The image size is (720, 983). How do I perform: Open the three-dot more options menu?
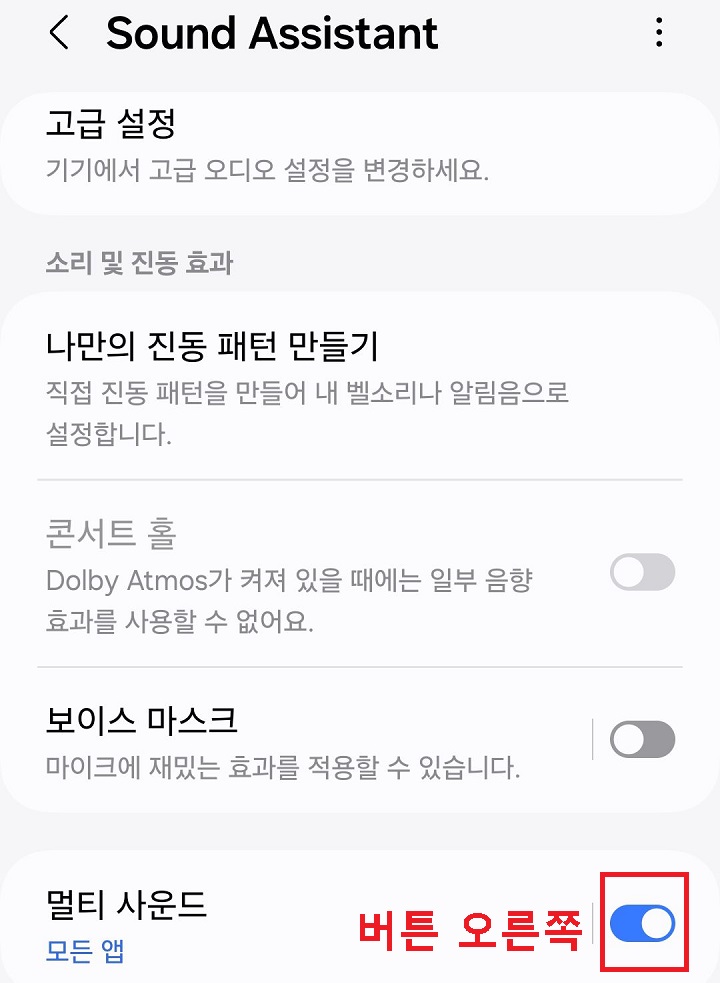pyautogui.click(x=659, y=33)
